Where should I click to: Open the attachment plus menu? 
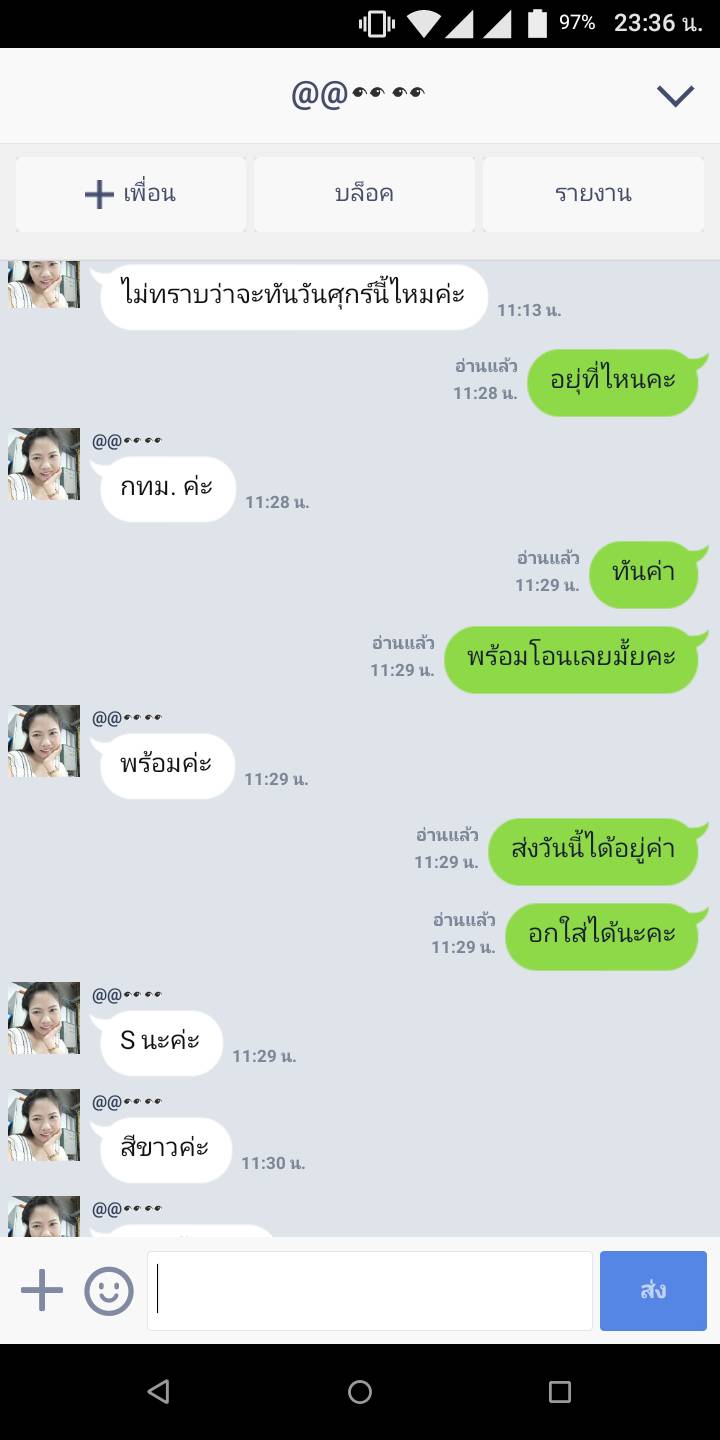pos(42,1290)
